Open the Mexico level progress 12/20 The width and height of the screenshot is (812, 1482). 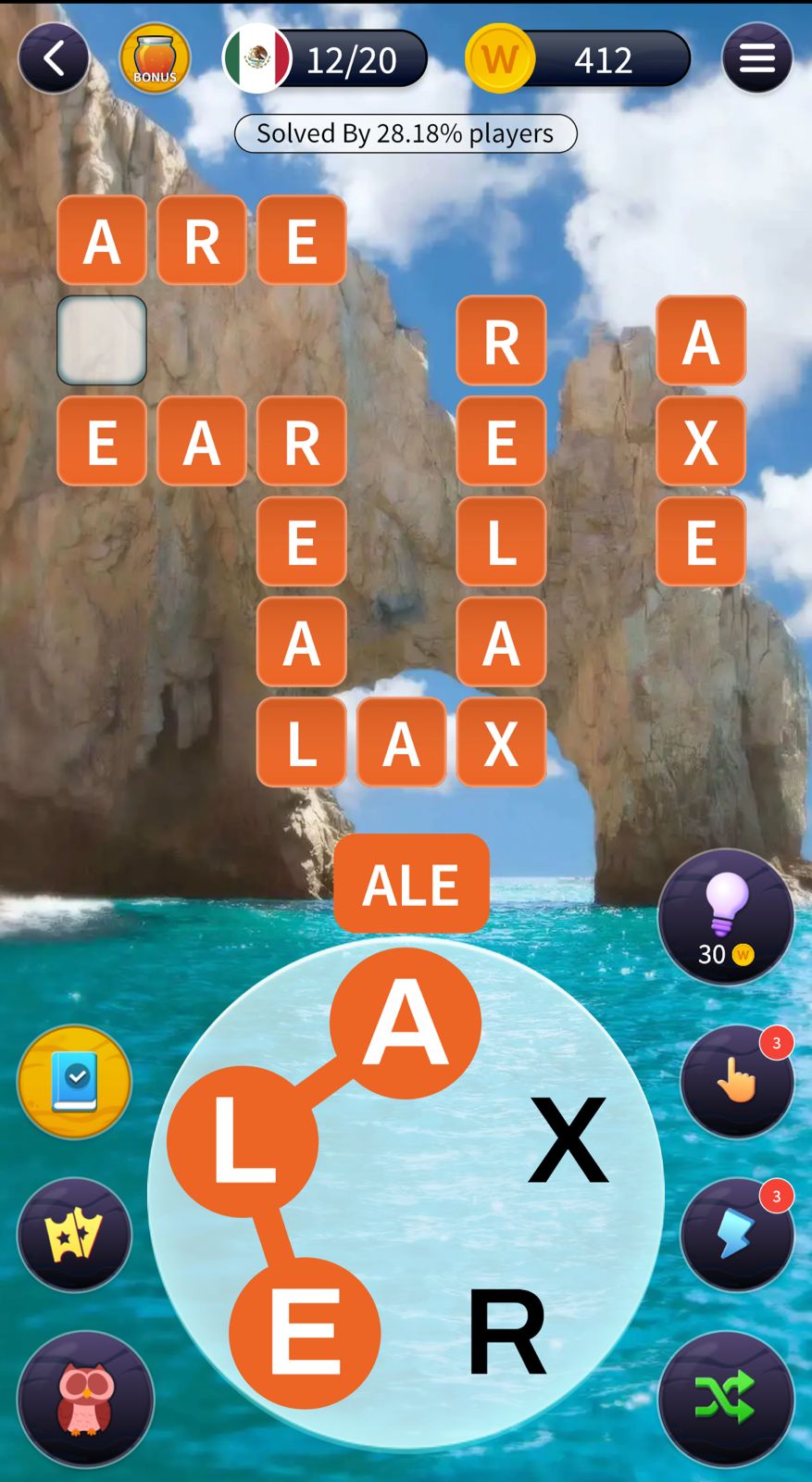(x=326, y=59)
